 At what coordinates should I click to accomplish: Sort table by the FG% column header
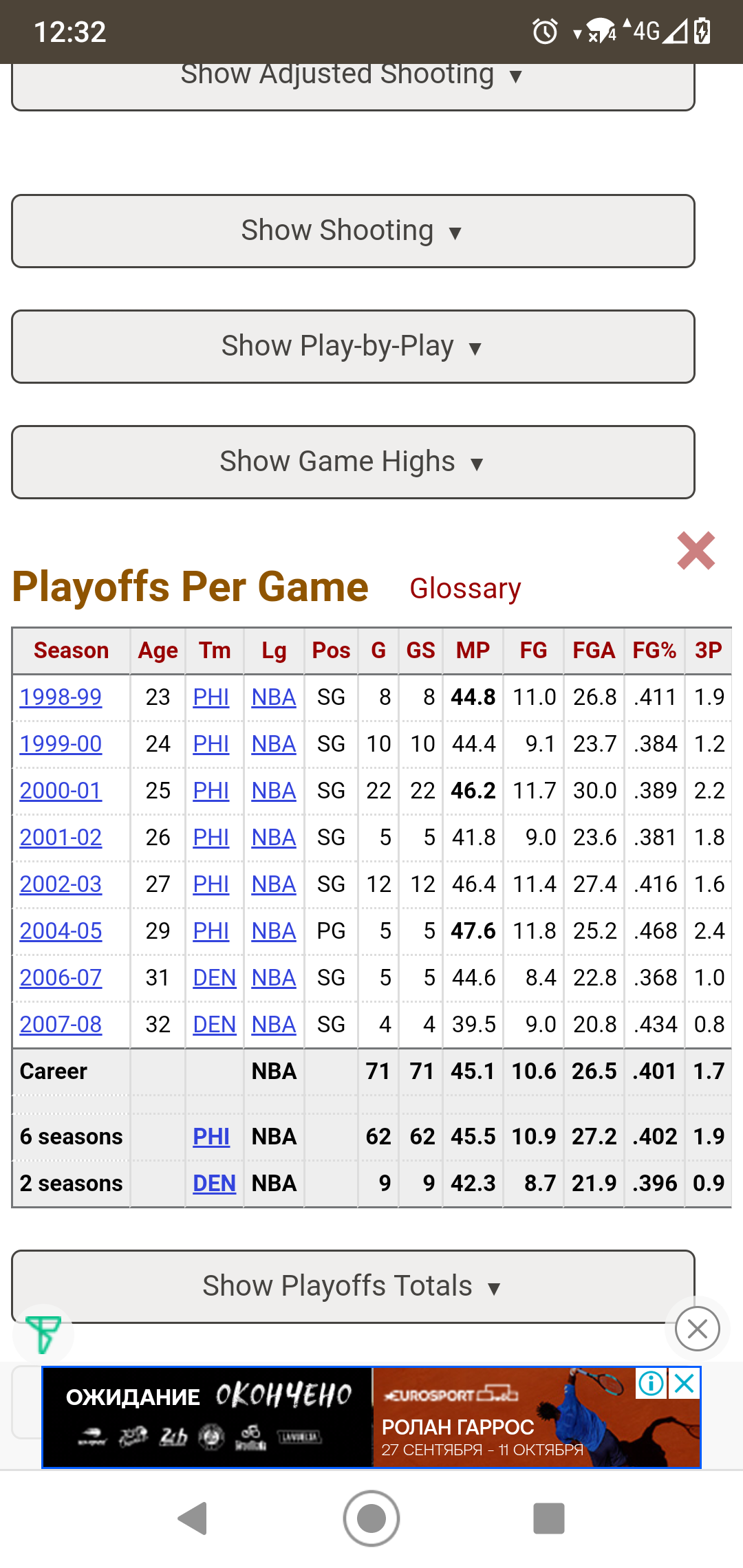pos(654,651)
